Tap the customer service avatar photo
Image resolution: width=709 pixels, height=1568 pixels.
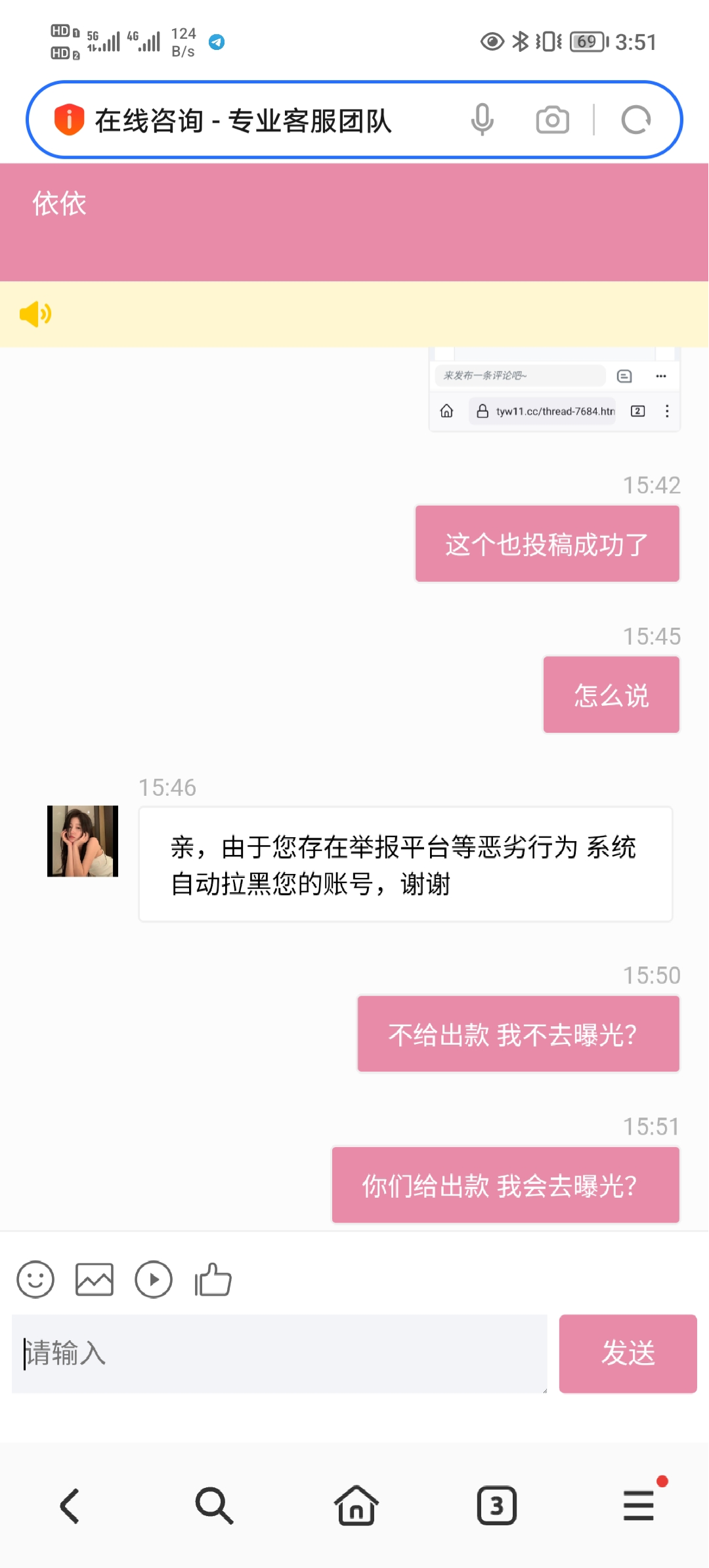point(83,841)
